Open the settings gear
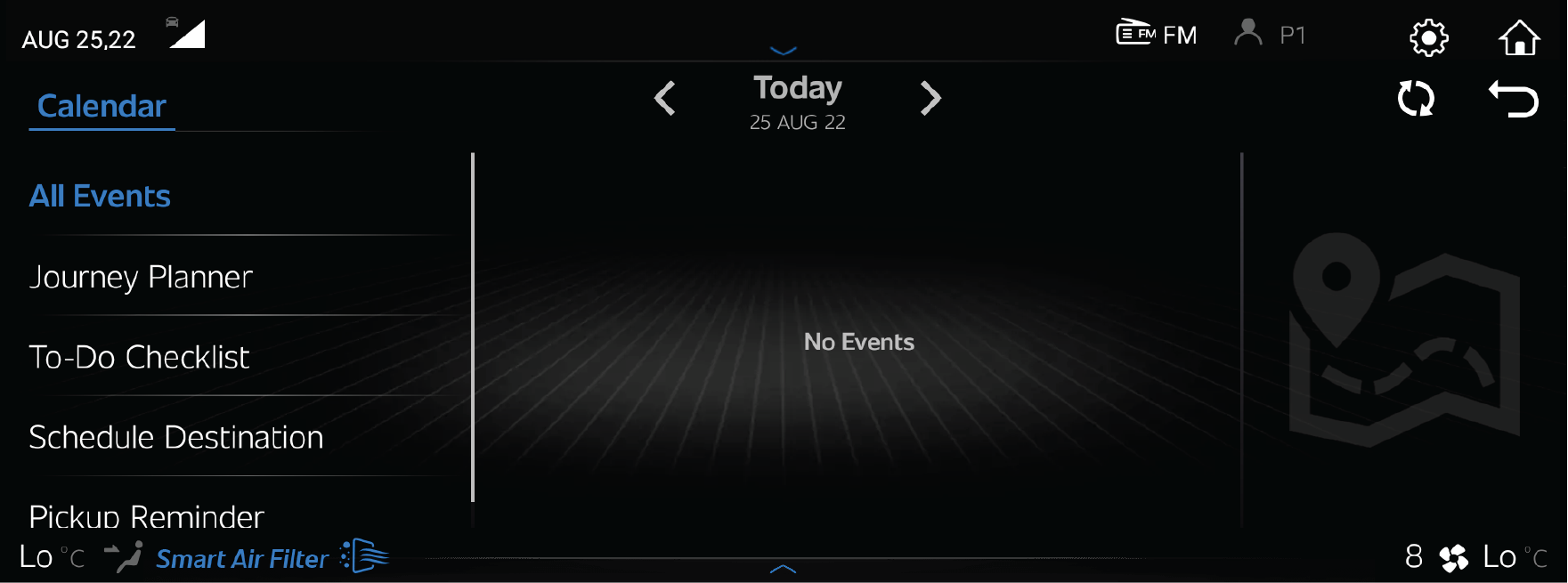The image size is (1568, 583). tap(1428, 37)
